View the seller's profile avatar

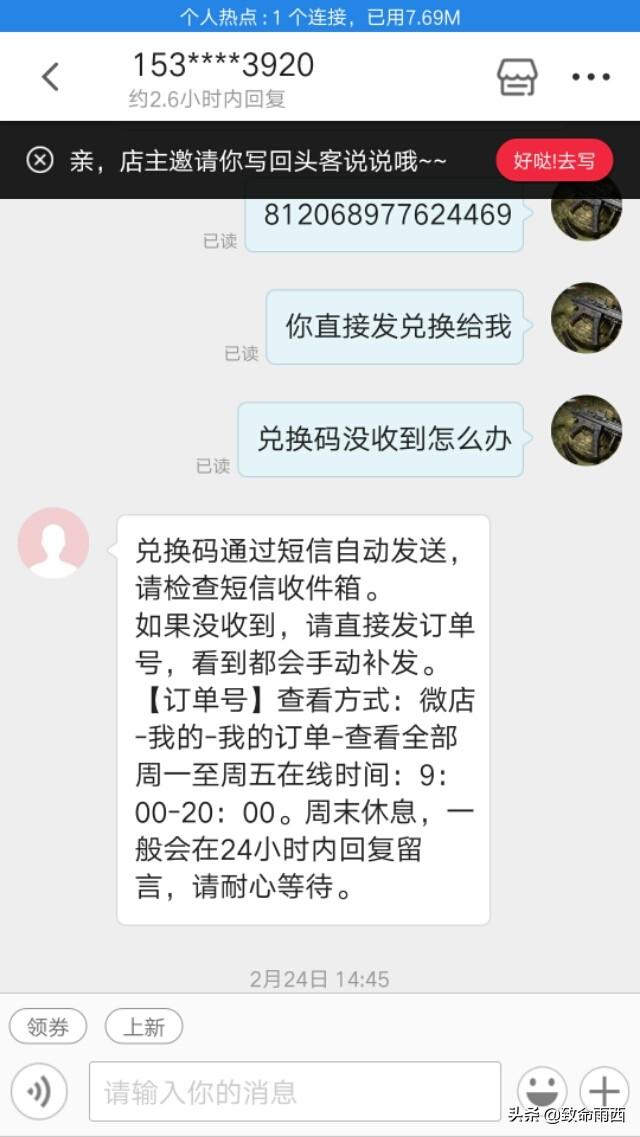pos(53,543)
